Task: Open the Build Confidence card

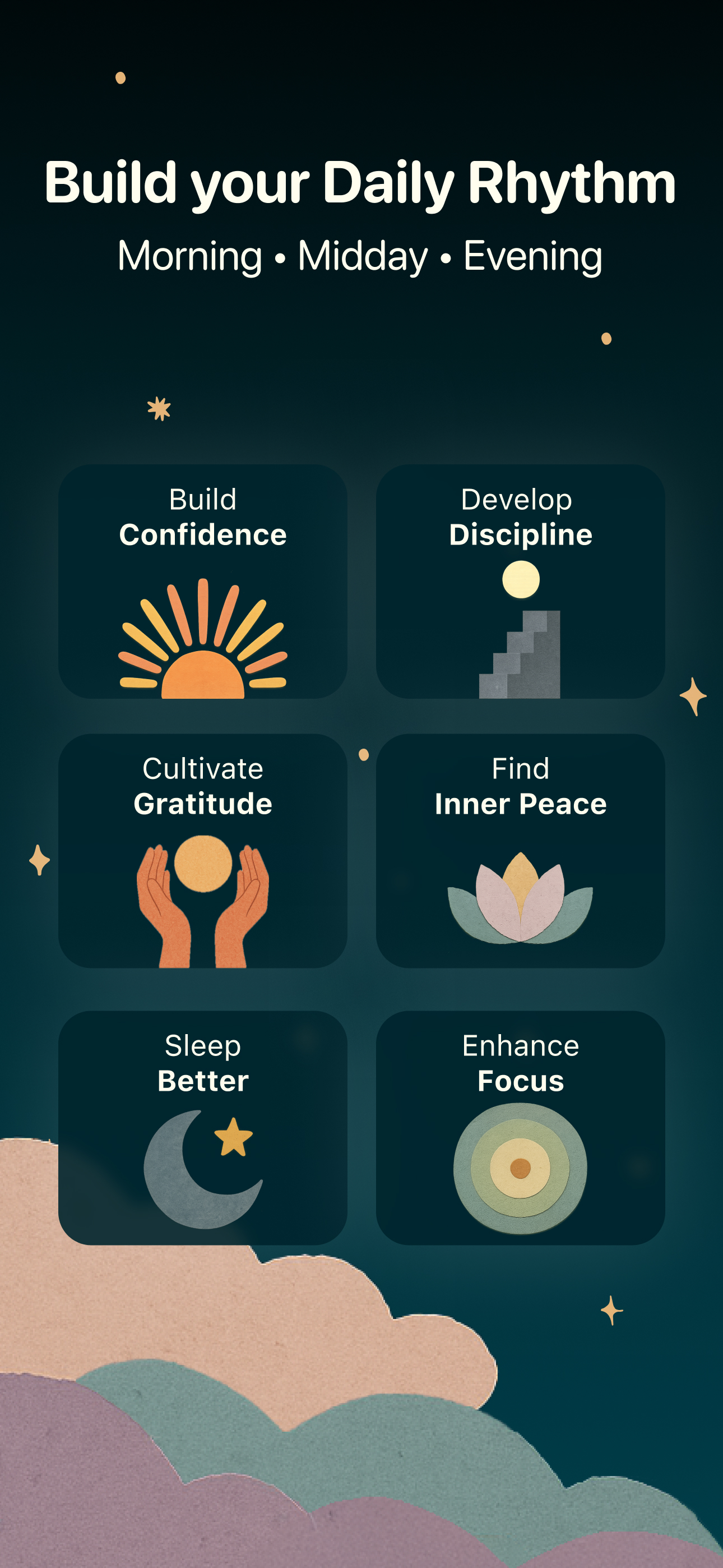Action: 204,582
